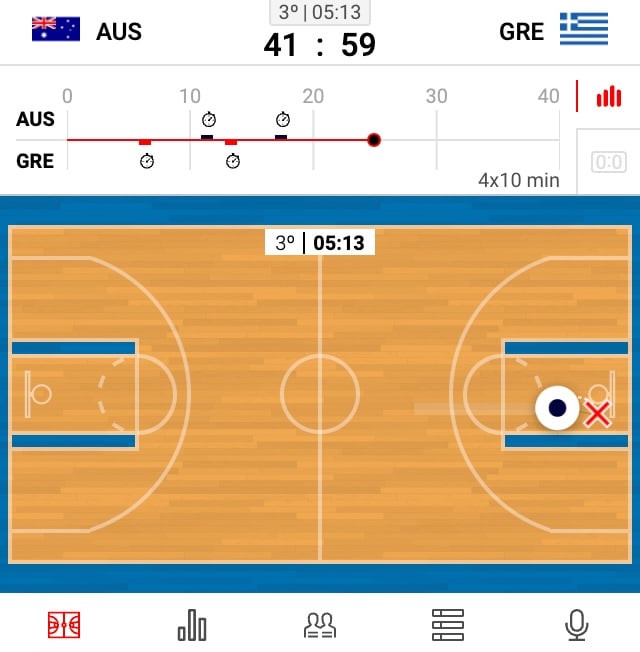Tap the current position on game timeline
The image size is (640, 652).
[374, 140]
